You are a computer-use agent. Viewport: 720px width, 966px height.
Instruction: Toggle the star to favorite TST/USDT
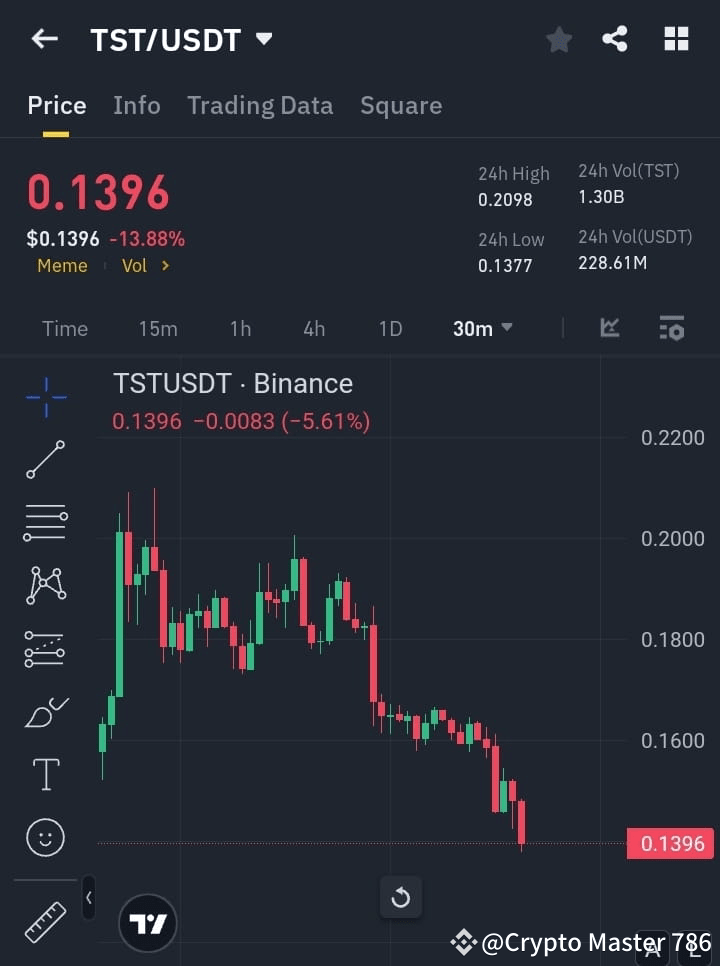[558, 39]
